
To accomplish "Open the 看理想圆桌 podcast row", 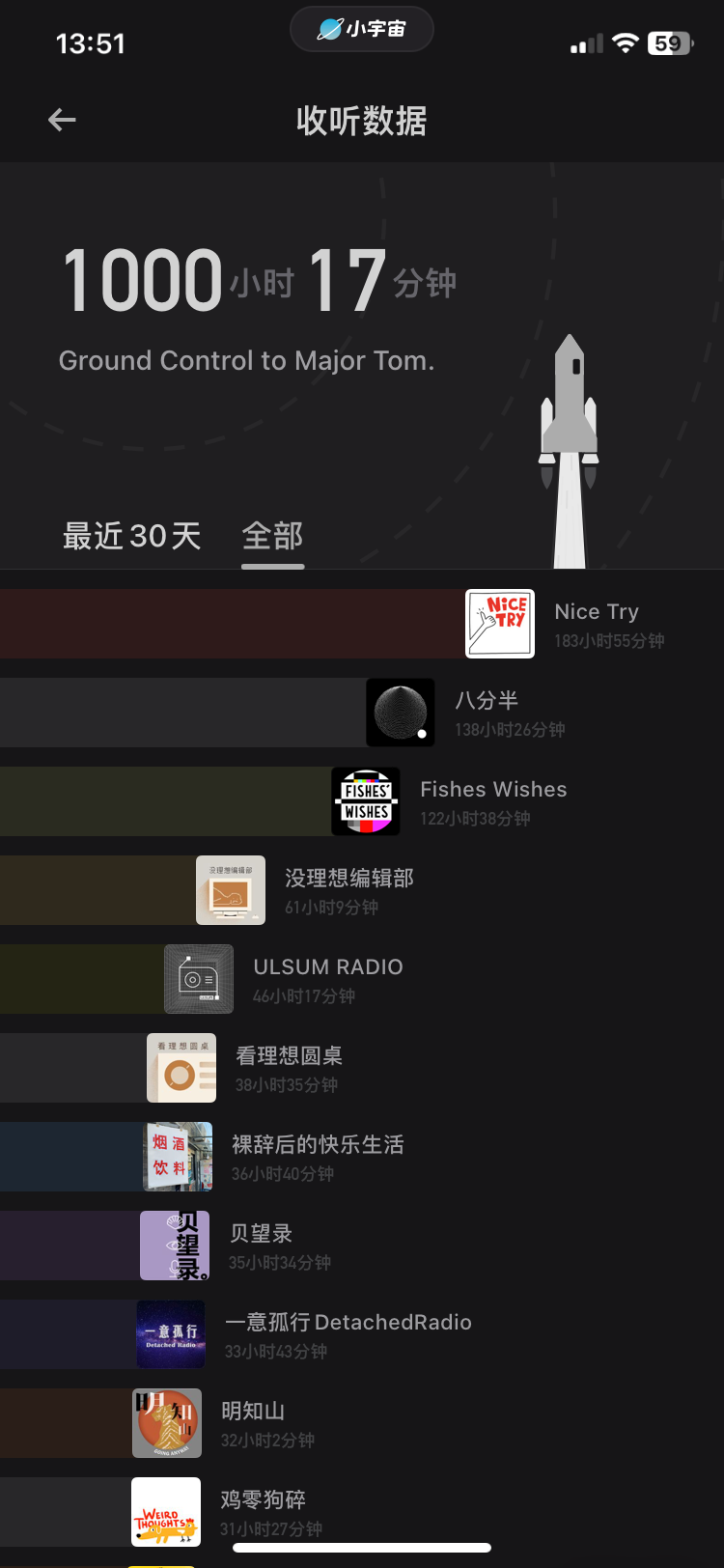I will (362, 1068).
